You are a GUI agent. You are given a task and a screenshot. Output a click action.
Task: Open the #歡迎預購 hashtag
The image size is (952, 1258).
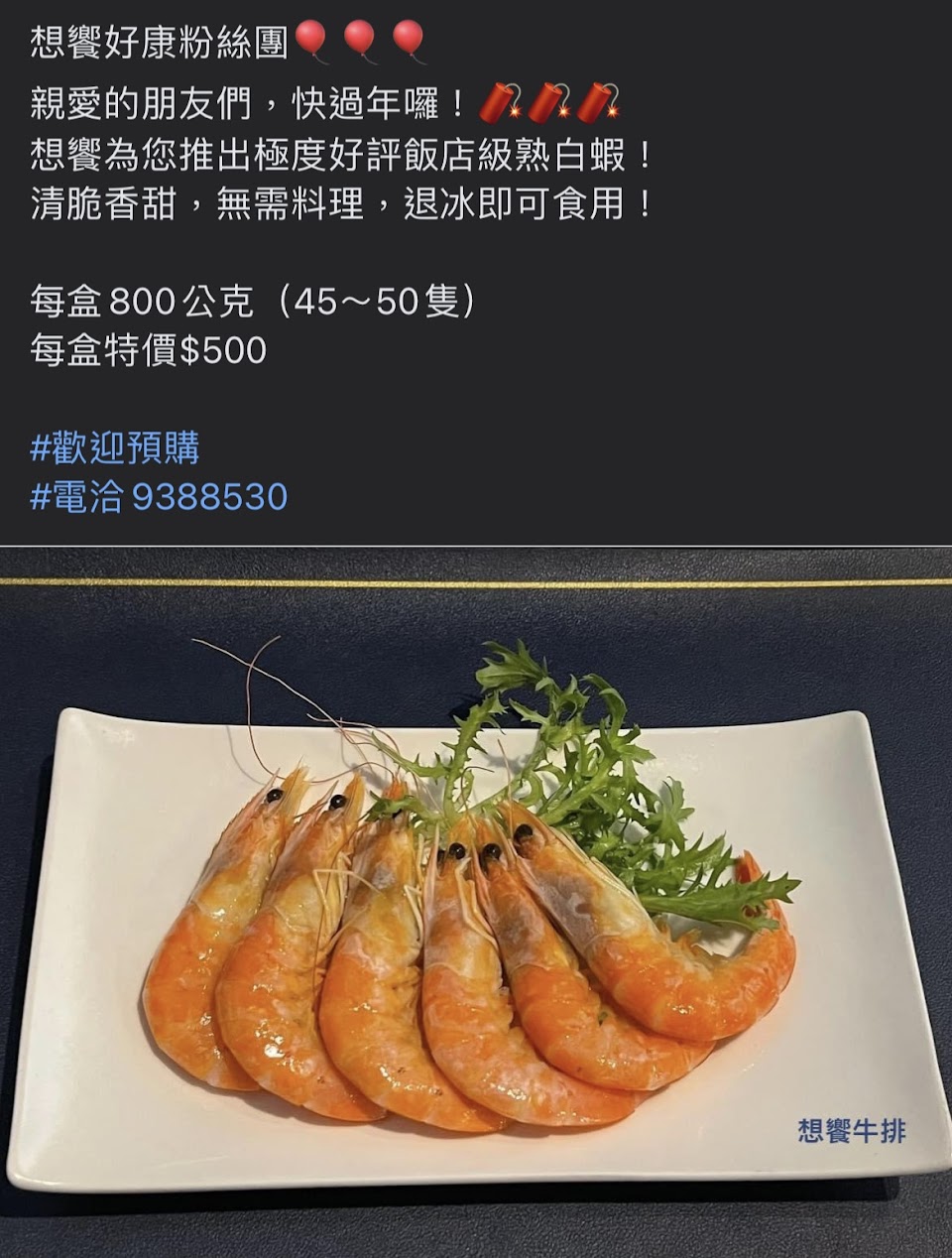click(x=115, y=448)
